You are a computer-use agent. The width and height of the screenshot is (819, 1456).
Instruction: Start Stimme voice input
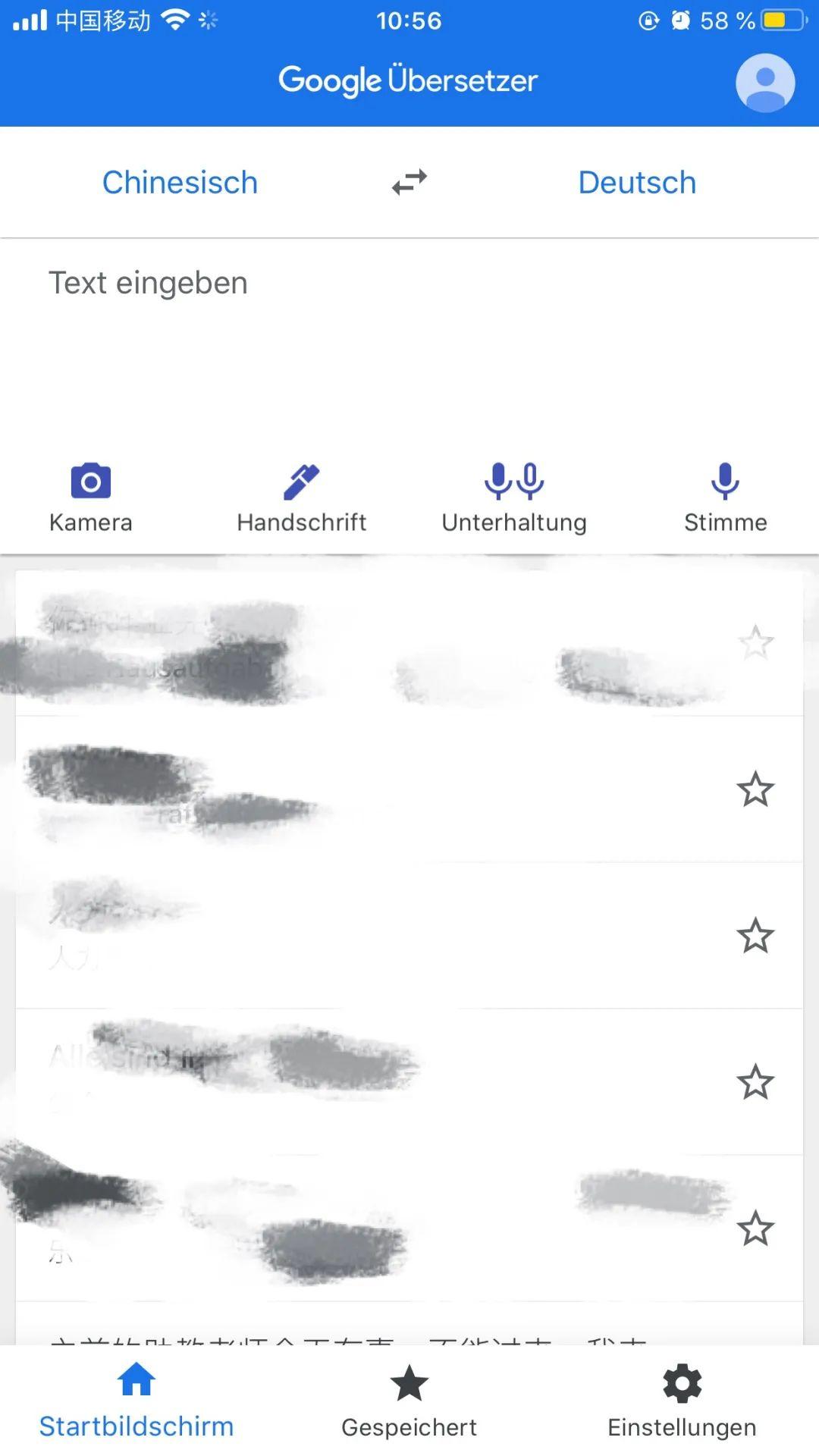pyautogui.click(x=725, y=497)
